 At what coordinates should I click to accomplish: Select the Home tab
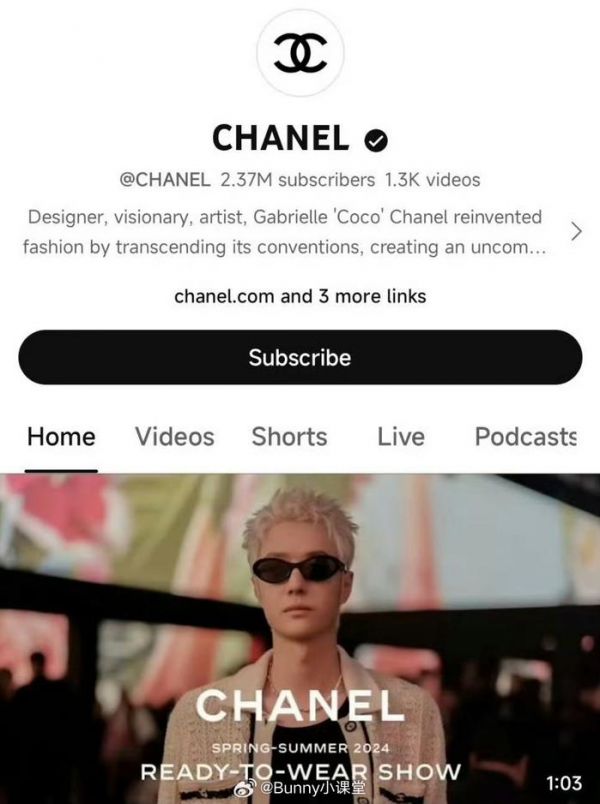coord(61,437)
